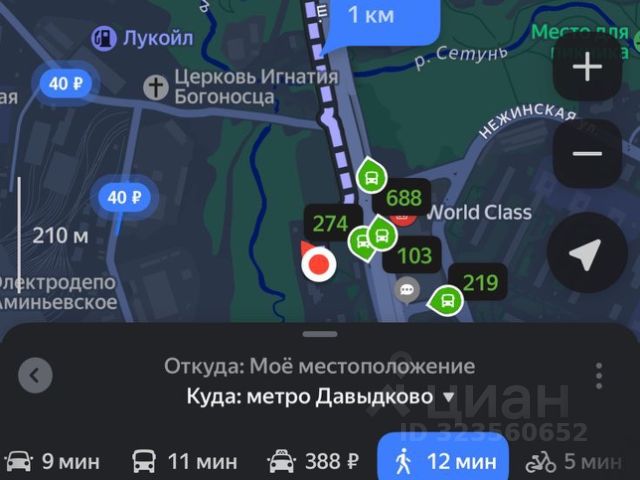Select car route 9 мин

tap(53, 461)
